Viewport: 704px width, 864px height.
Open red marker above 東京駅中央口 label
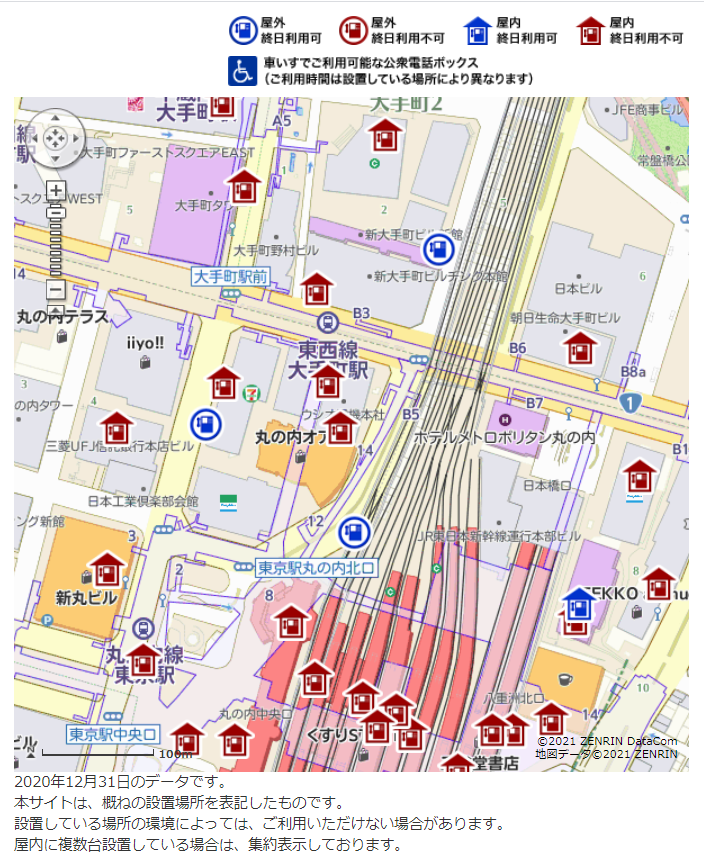(144, 660)
